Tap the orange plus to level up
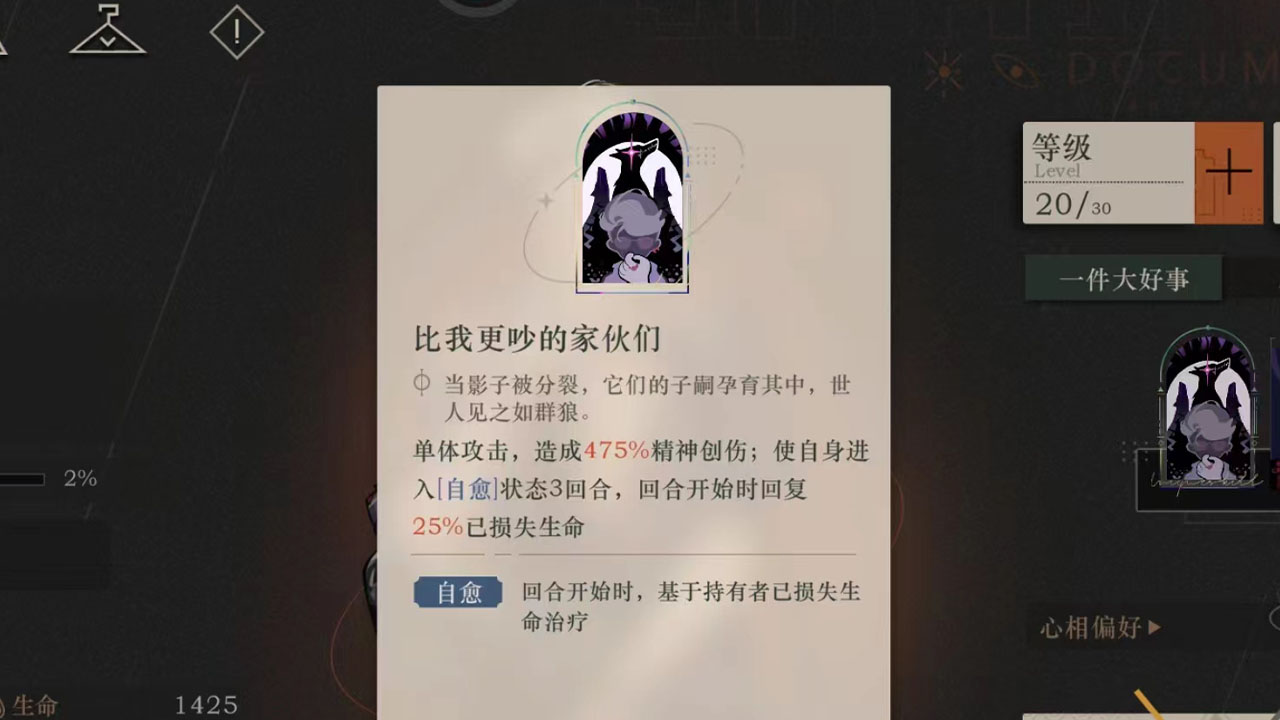 (1228, 173)
